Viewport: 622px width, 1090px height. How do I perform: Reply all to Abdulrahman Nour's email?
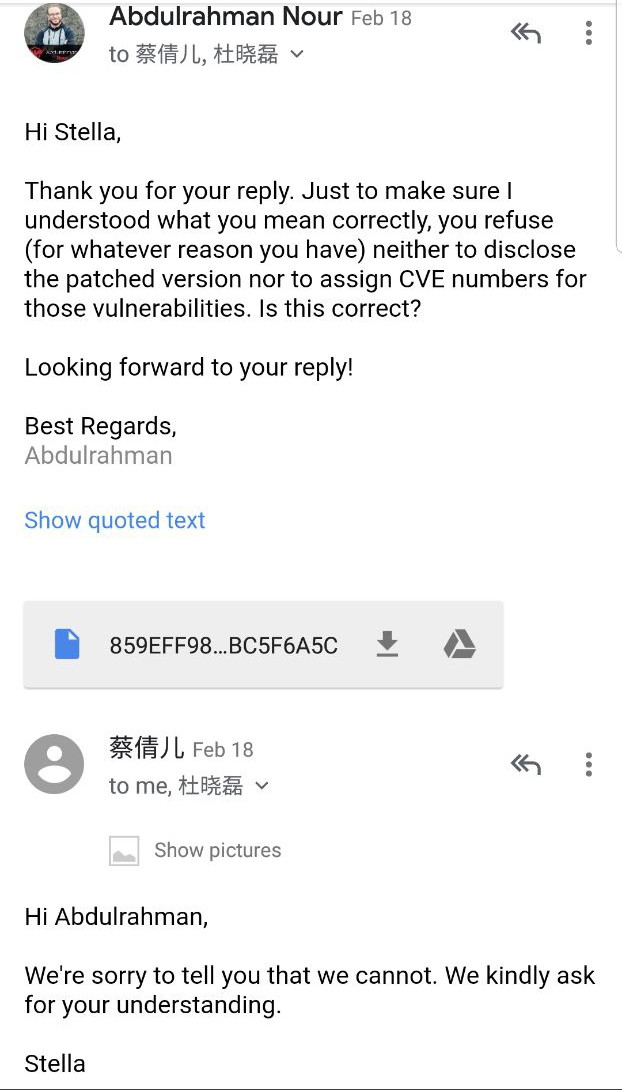[525, 33]
